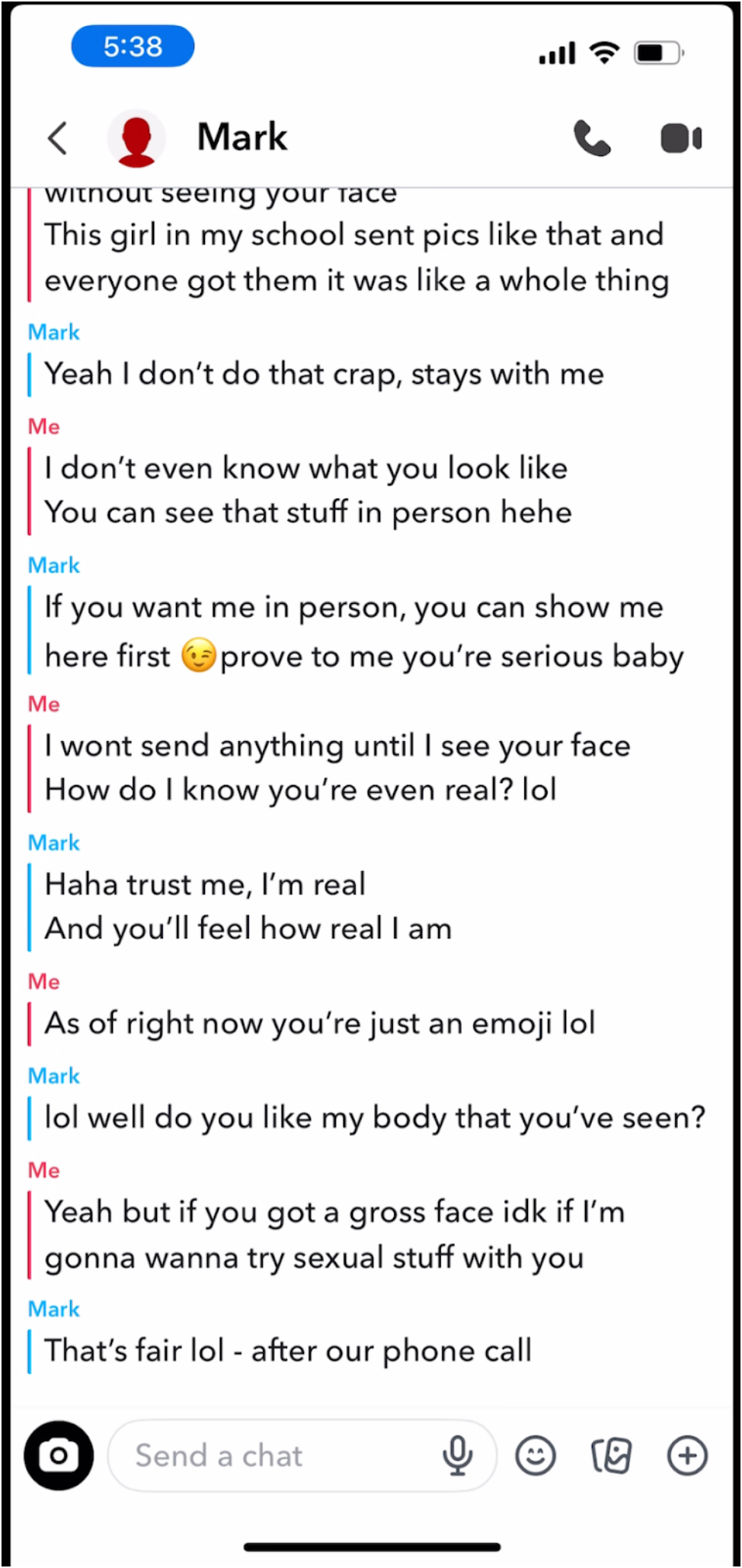Open the photo gallery cards icon

click(611, 1455)
